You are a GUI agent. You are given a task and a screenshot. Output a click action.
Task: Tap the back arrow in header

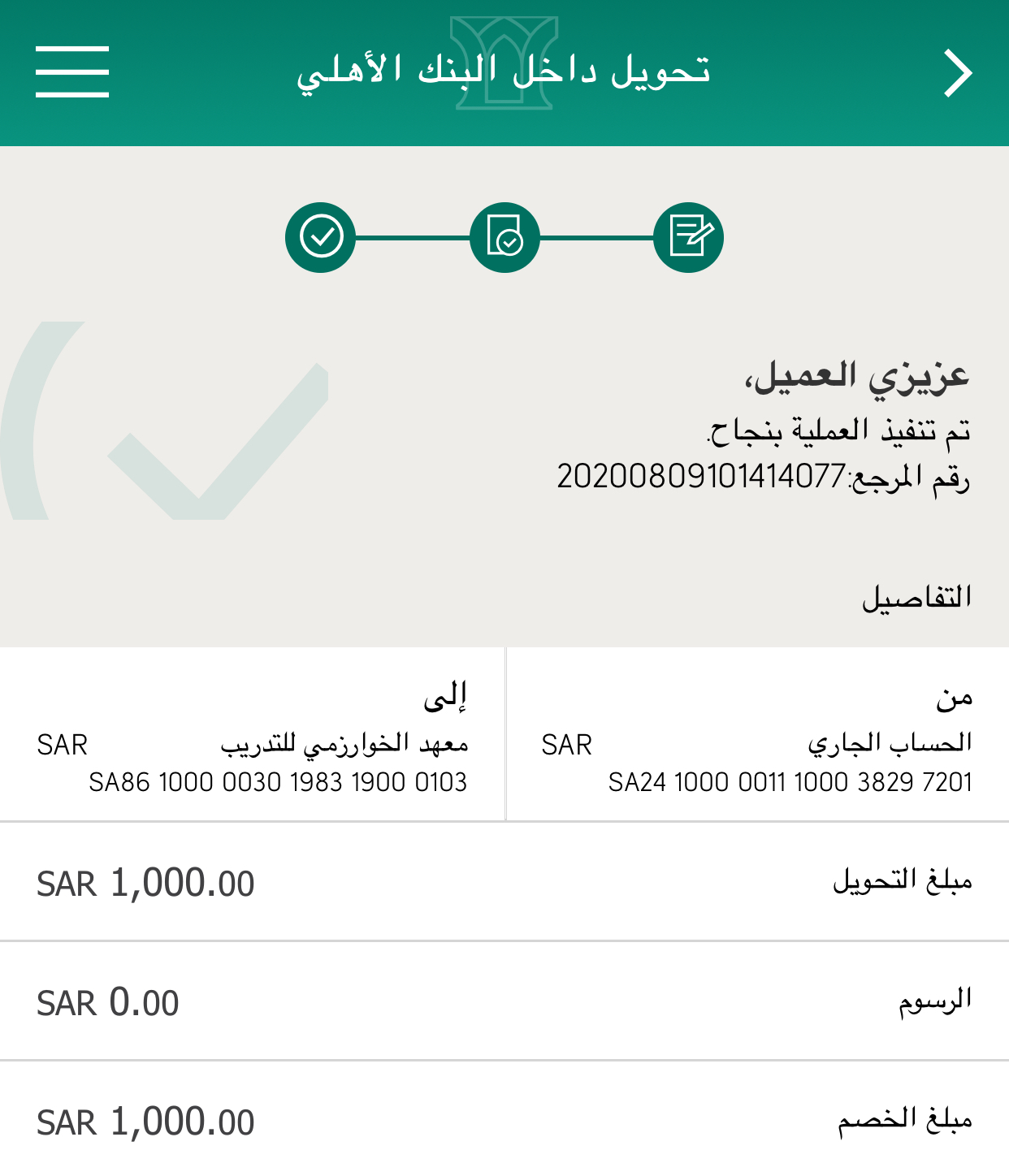click(x=958, y=74)
